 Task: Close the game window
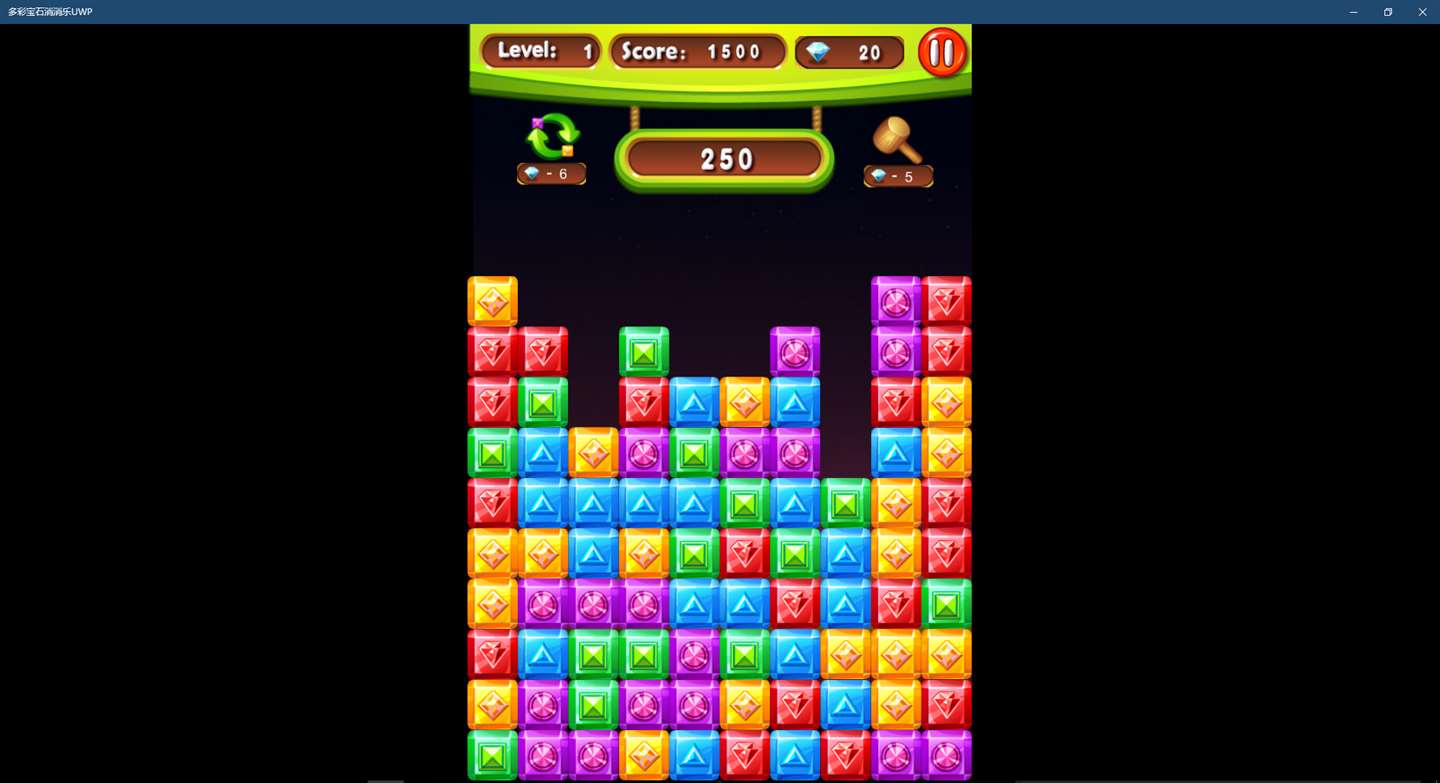[x=1422, y=12]
